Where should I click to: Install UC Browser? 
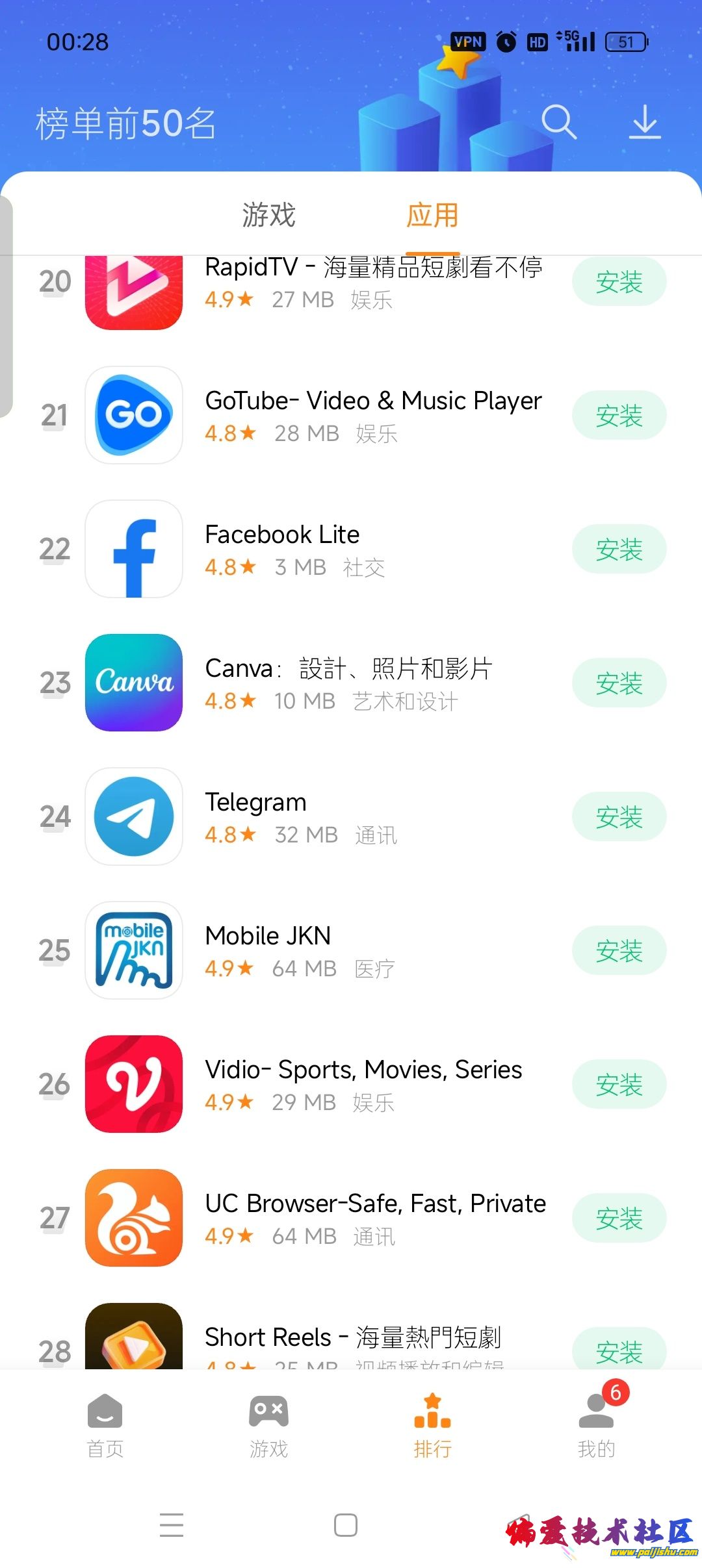click(619, 1219)
